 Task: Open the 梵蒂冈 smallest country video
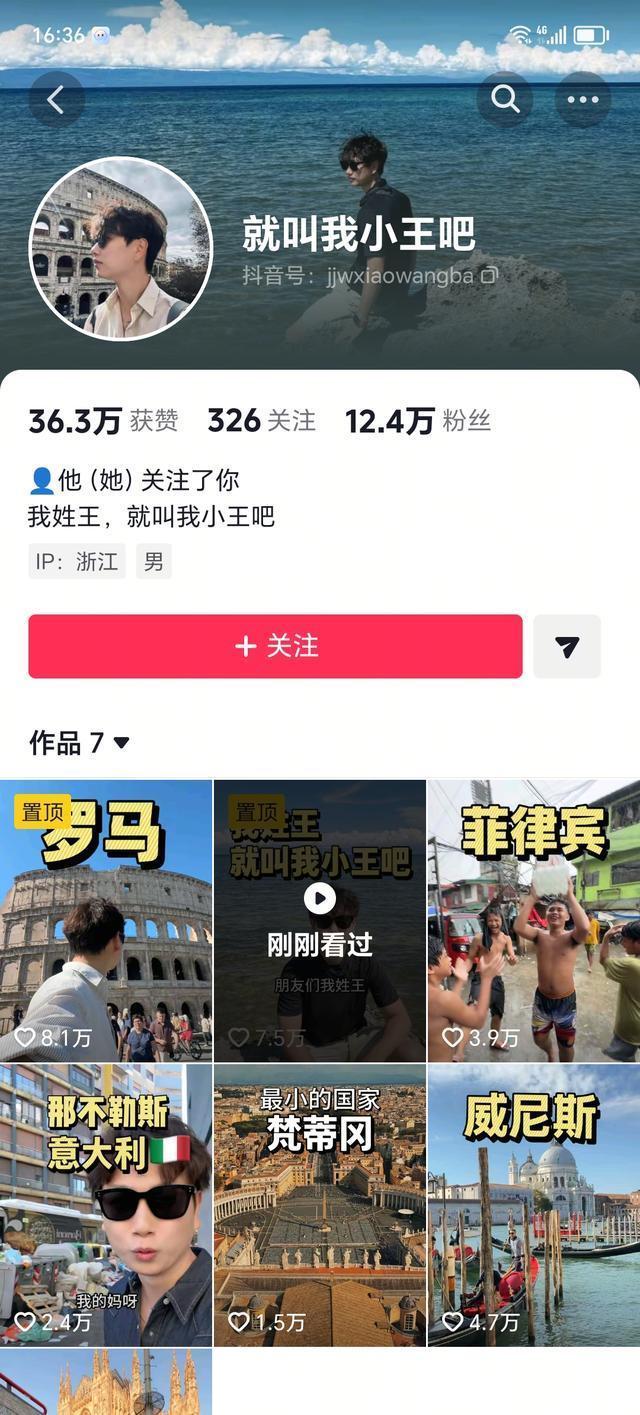320,1205
